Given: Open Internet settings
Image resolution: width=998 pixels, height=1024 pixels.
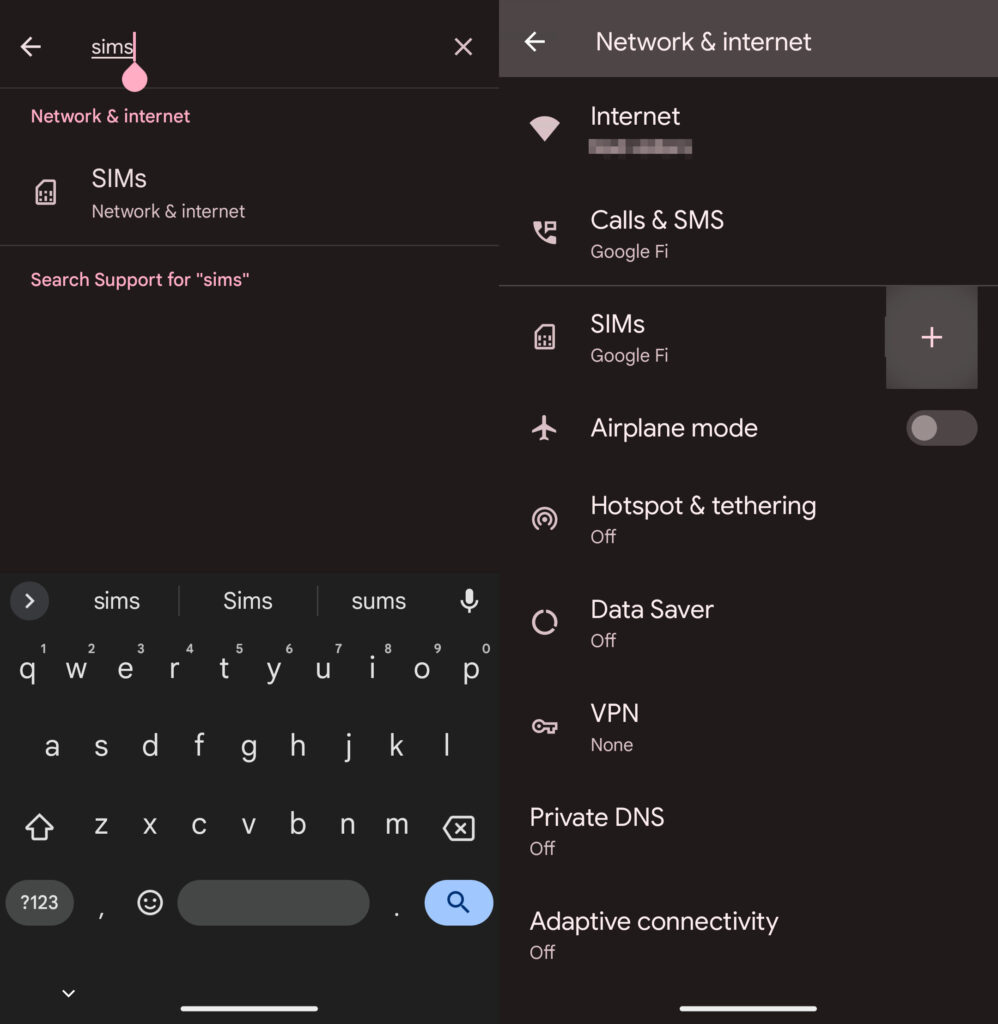Looking at the screenshot, I should 700,128.
